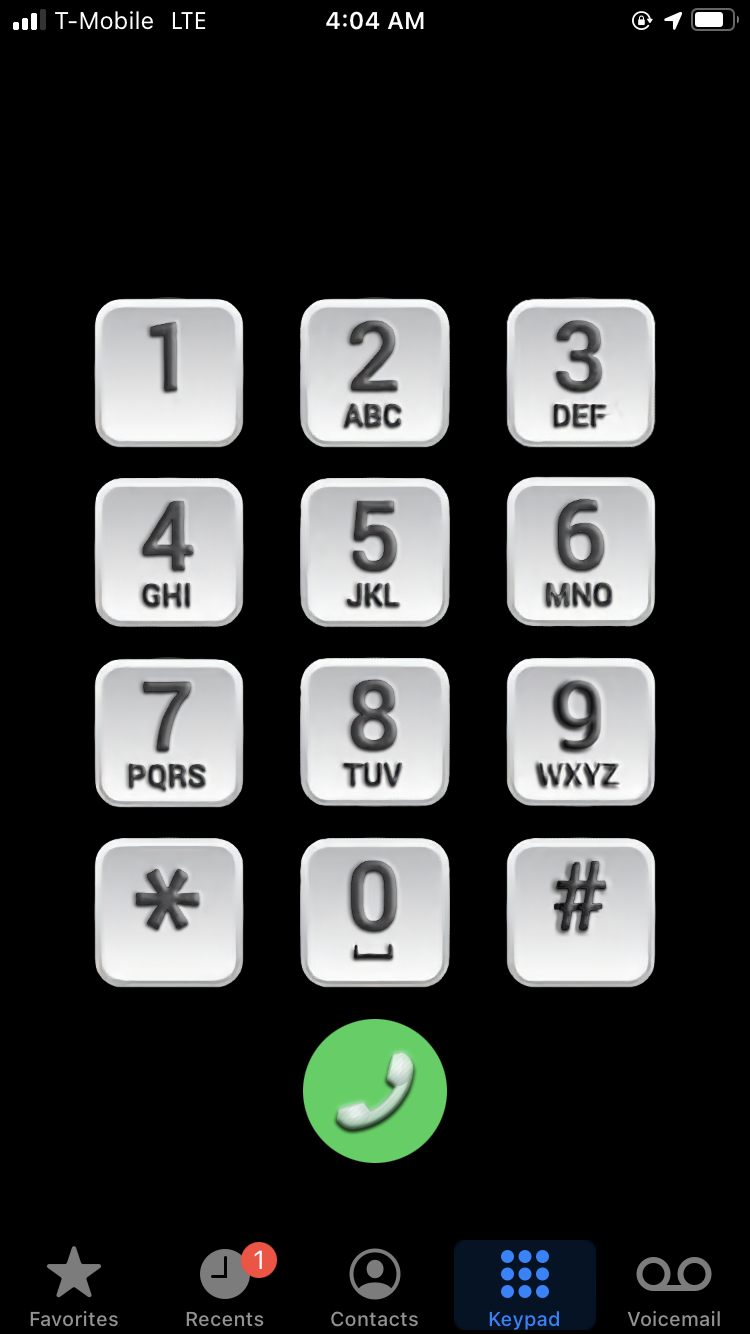Start the call with green phone button
This screenshot has height=1334, width=750.
point(375,1091)
